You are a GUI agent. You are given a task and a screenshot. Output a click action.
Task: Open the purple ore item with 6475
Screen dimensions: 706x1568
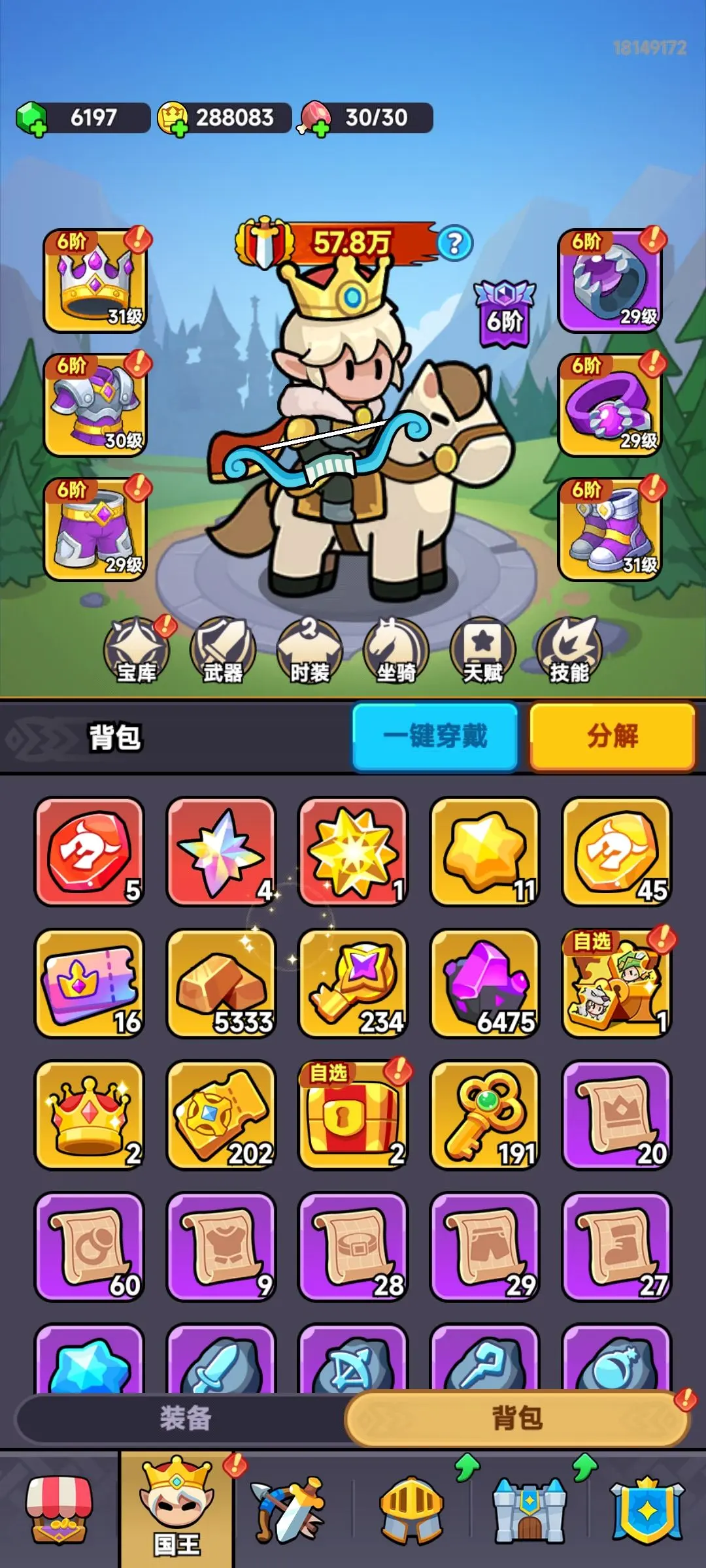tap(484, 983)
